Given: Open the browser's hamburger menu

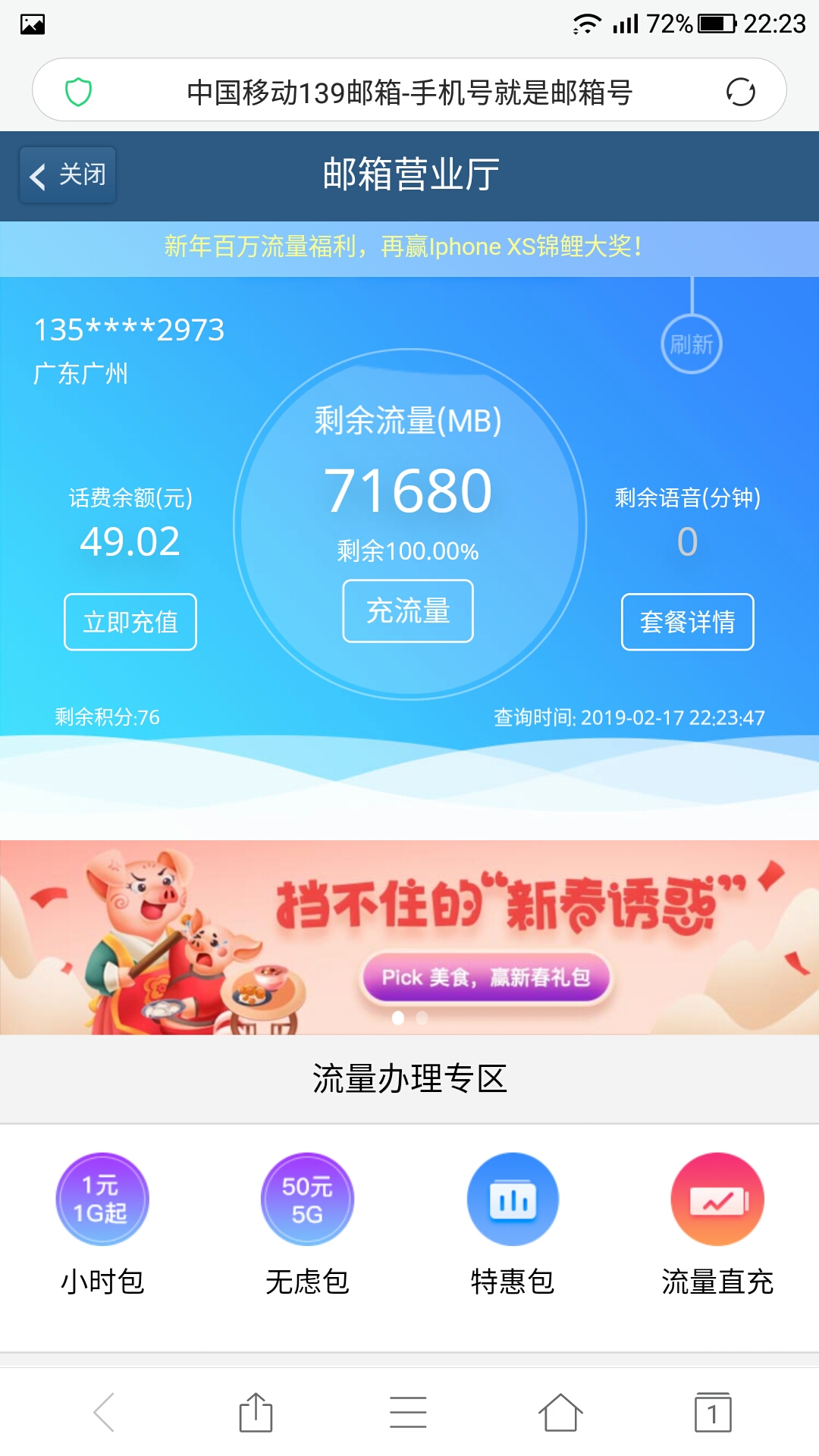Looking at the screenshot, I should 408,1412.
